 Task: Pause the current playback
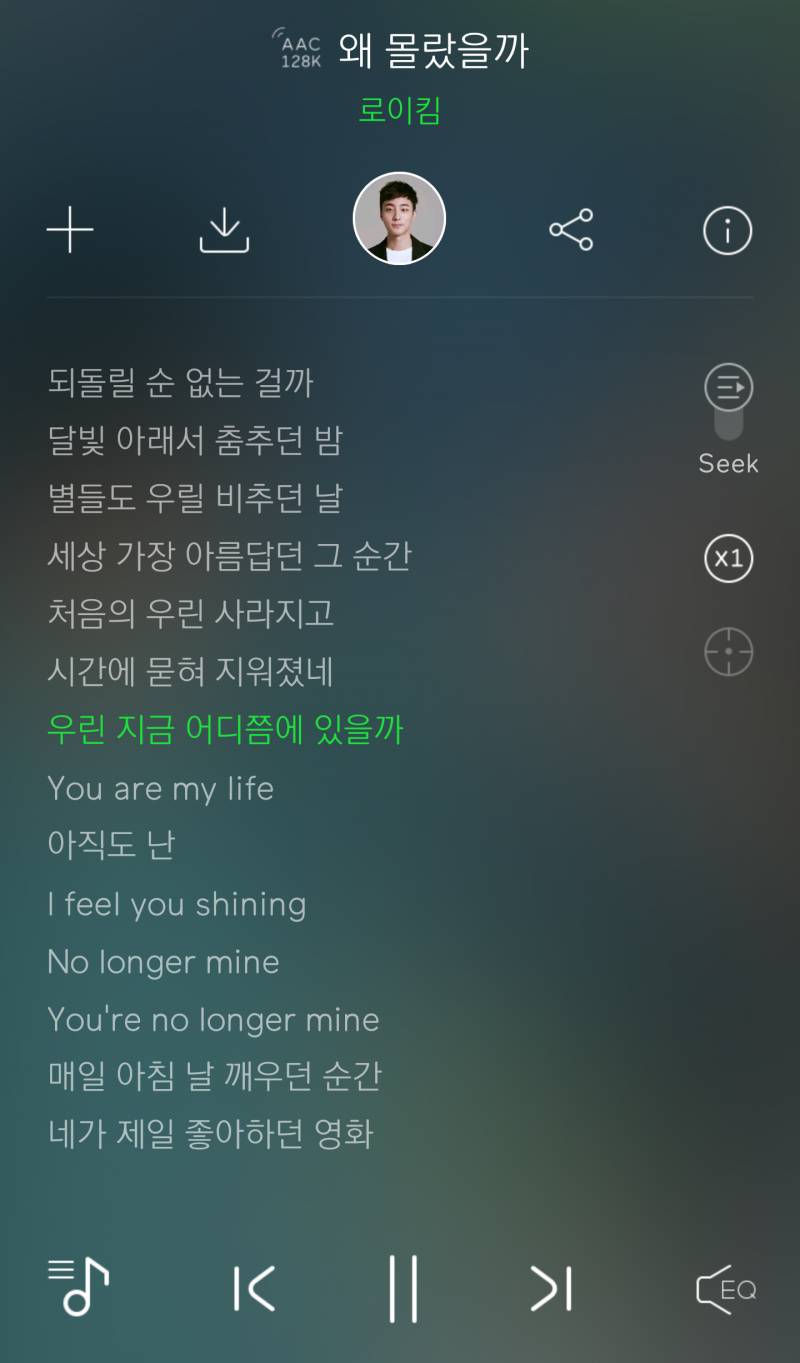pyautogui.click(x=400, y=1289)
